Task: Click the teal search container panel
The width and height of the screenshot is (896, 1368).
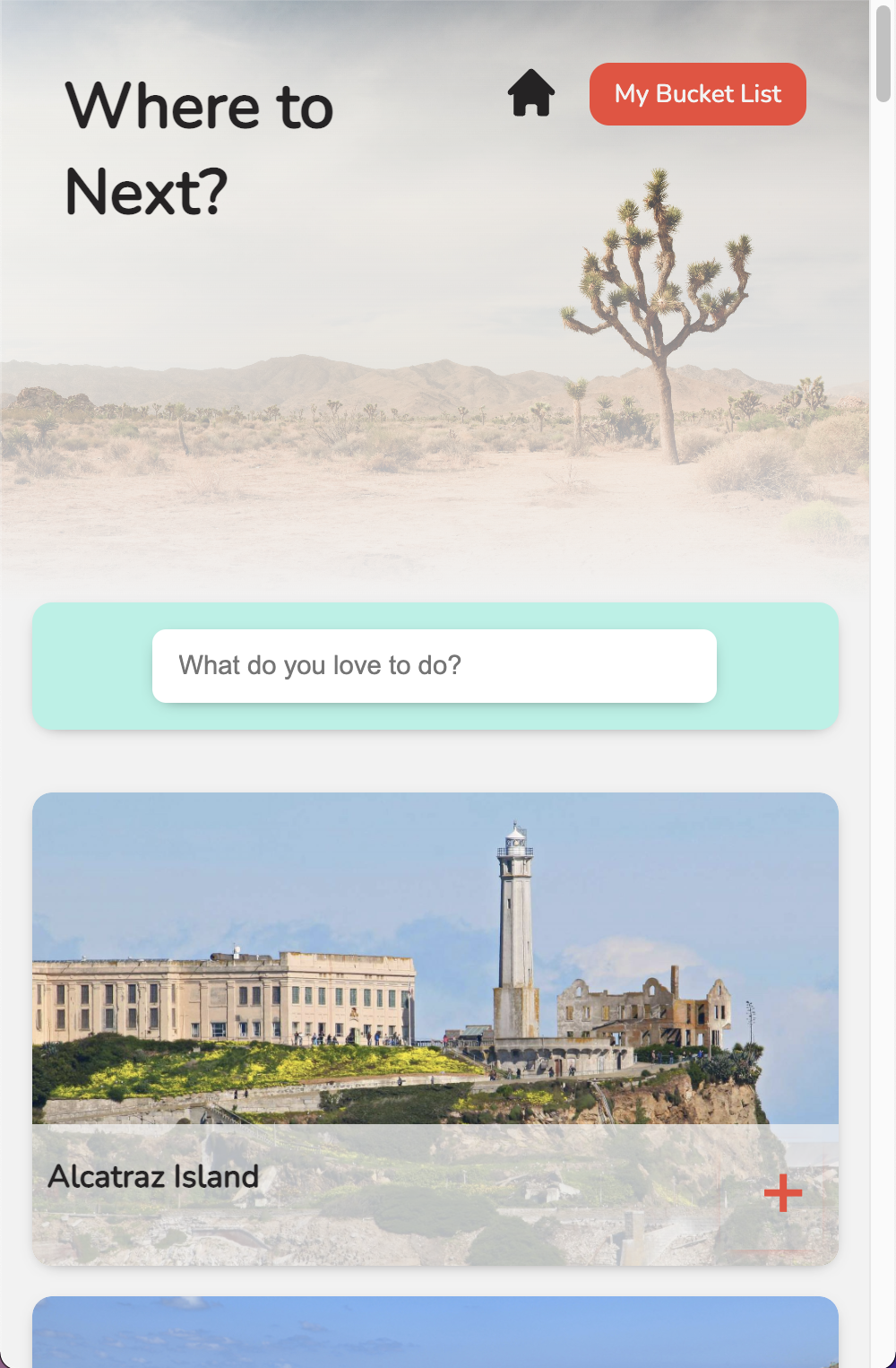Action: [x=90, y=665]
